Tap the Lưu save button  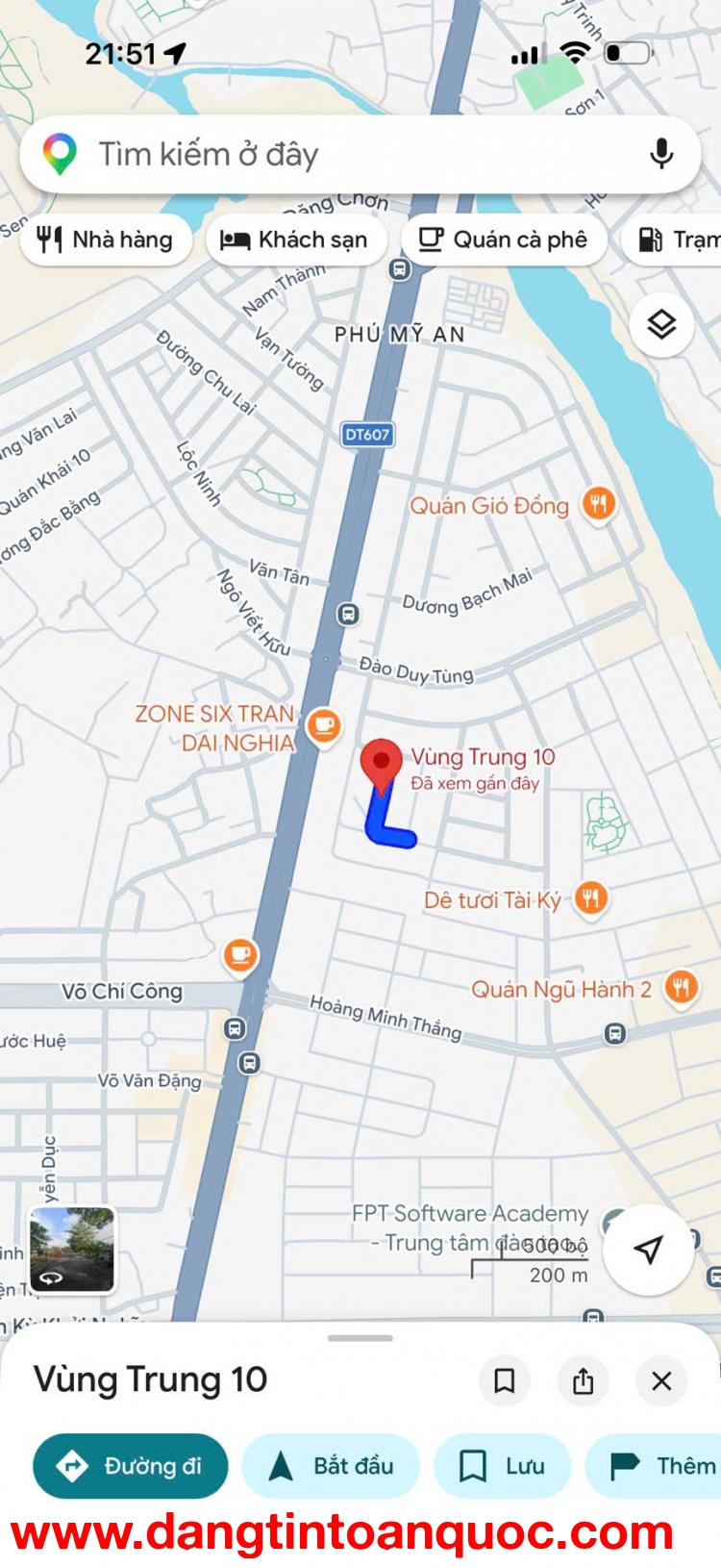(502, 1466)
